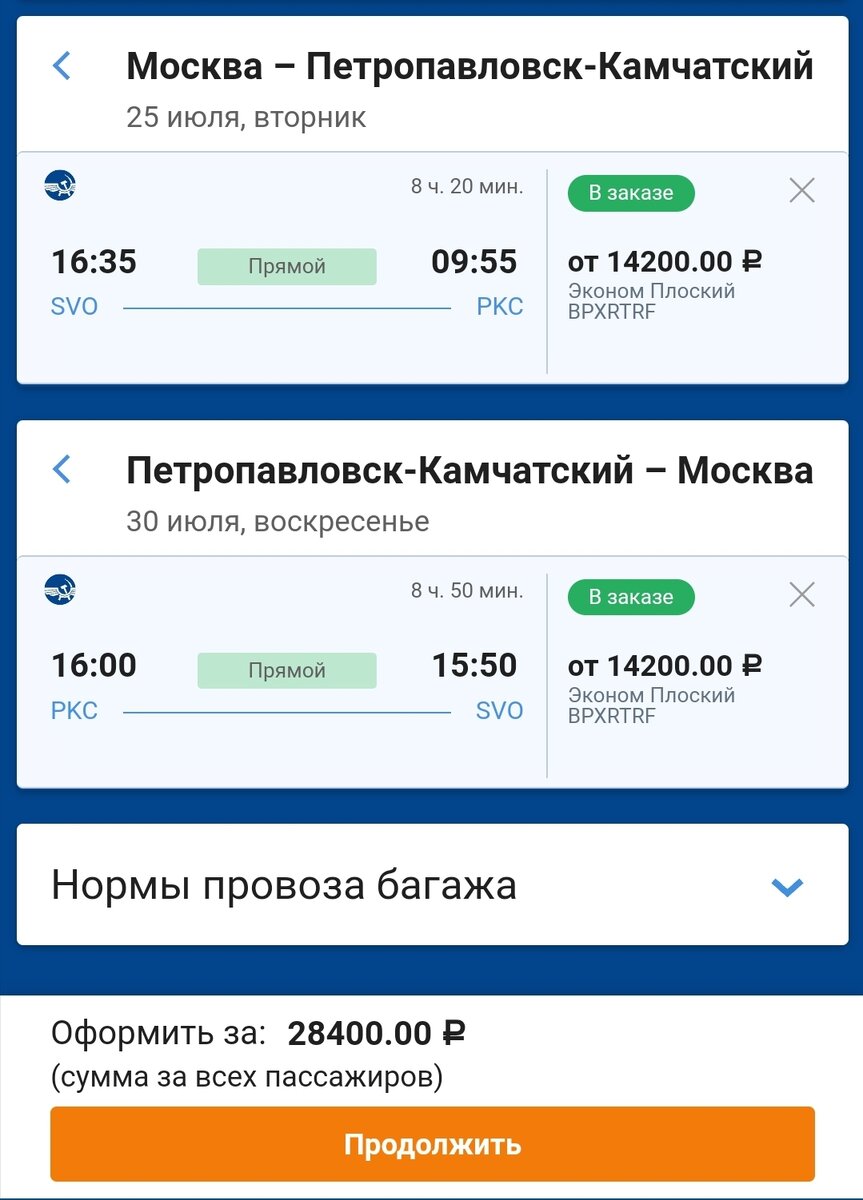This screenshot has height=1200, width=863.
Task: Remove the 25 июля flight from order
Action: (x=802, y=191)
